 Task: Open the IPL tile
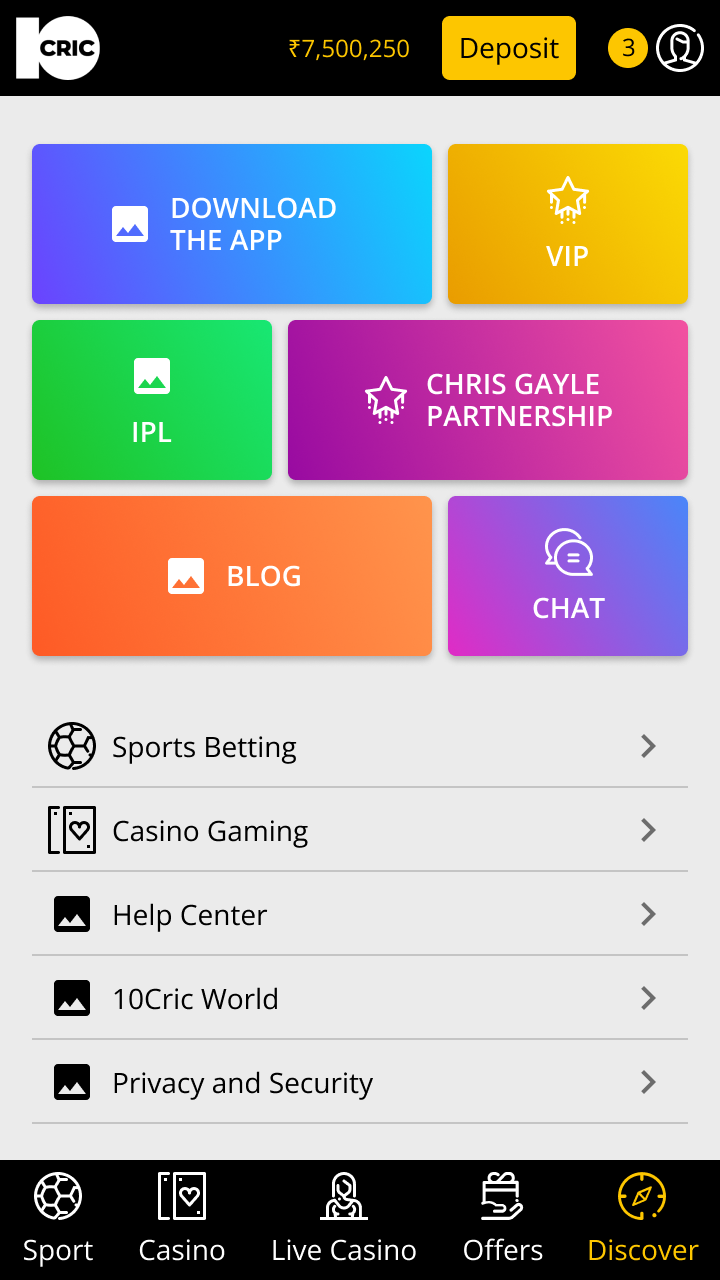(x=152, y=400)
